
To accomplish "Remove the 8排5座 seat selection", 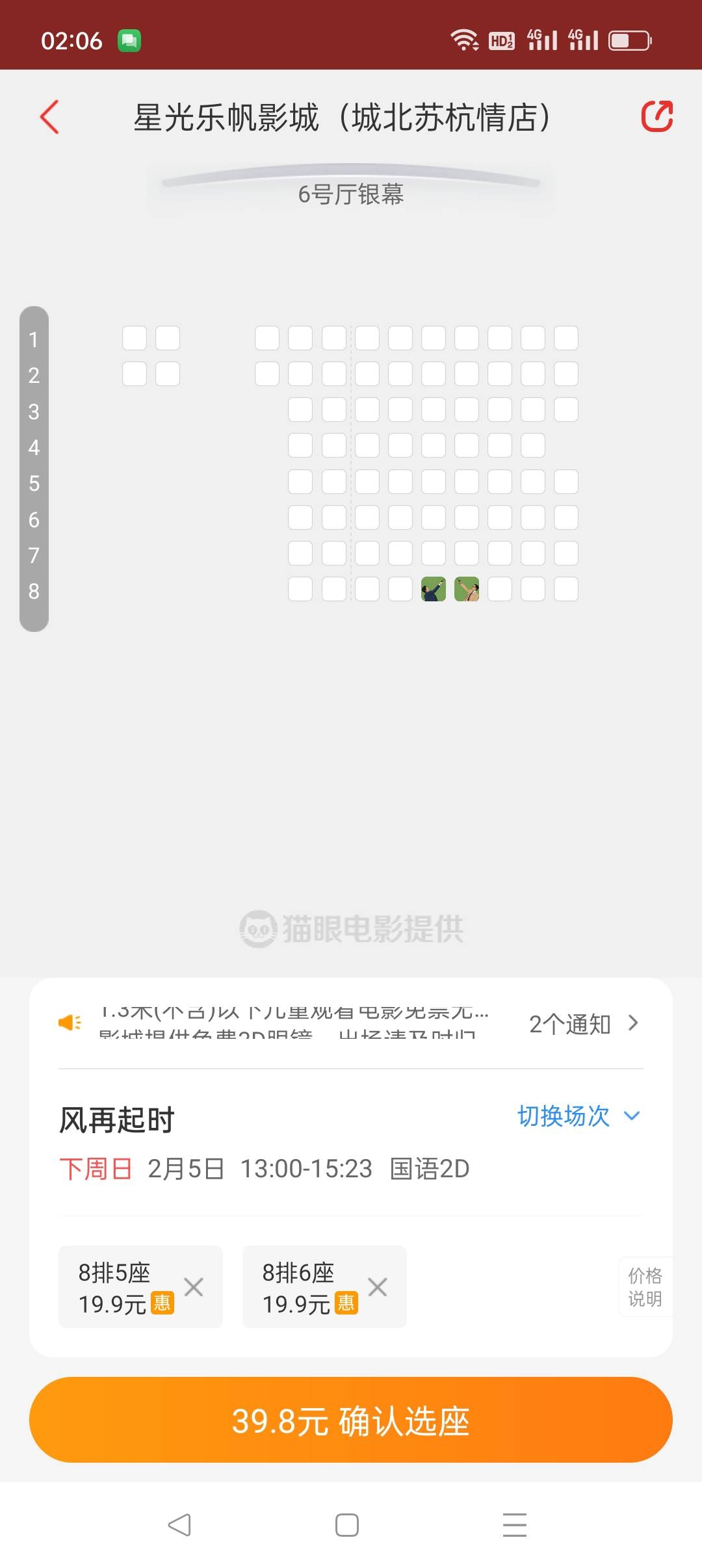I will pos(194,1287).
